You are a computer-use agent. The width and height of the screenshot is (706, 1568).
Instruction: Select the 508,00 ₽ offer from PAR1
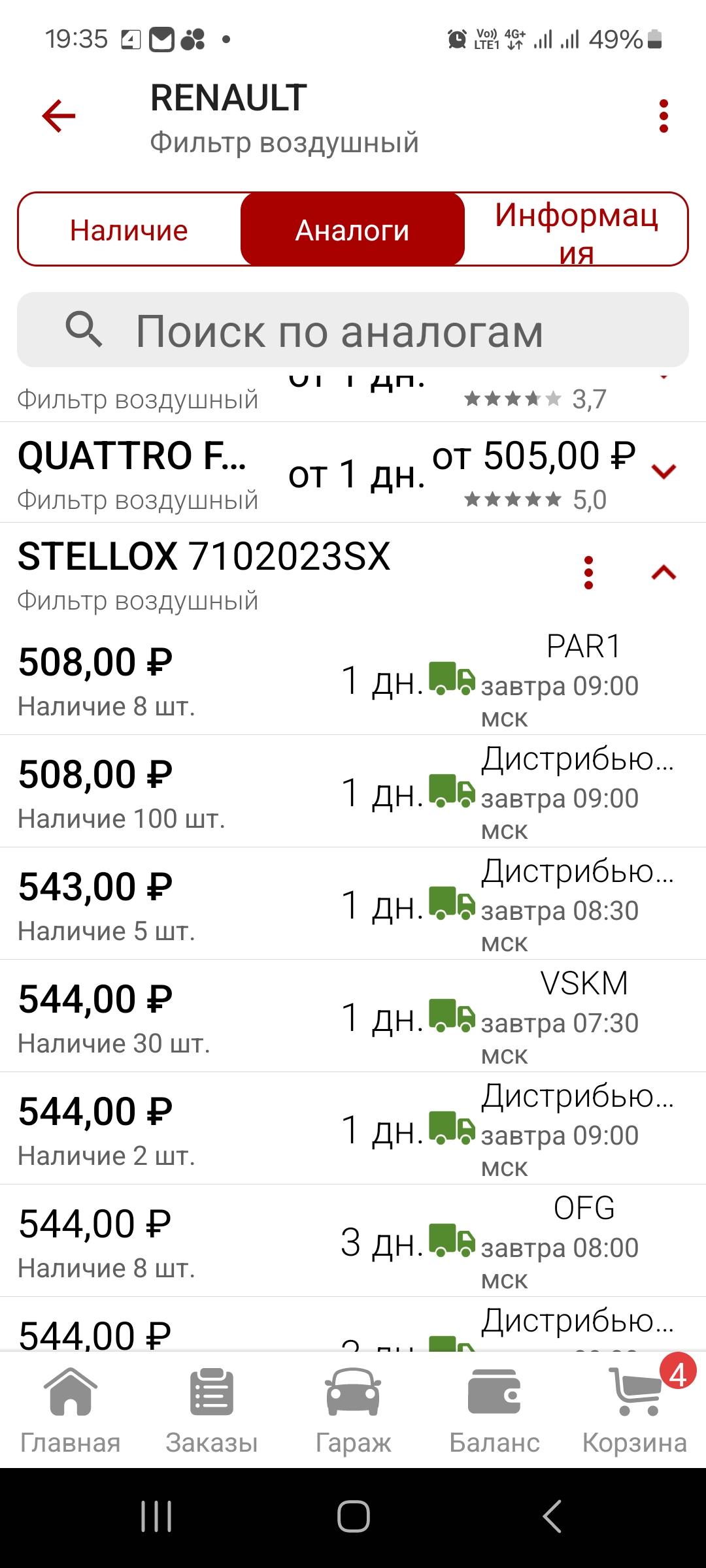point(353,679)
